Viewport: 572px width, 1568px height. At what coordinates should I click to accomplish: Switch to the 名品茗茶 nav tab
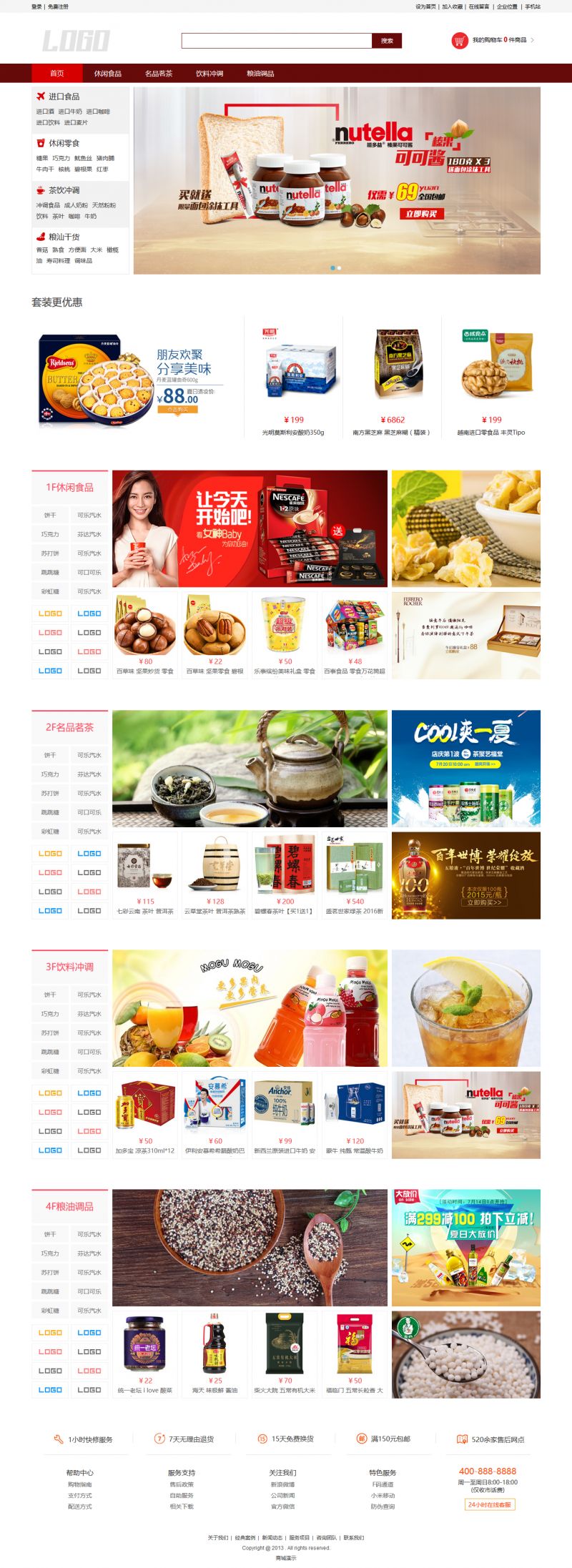click(159, 73)
